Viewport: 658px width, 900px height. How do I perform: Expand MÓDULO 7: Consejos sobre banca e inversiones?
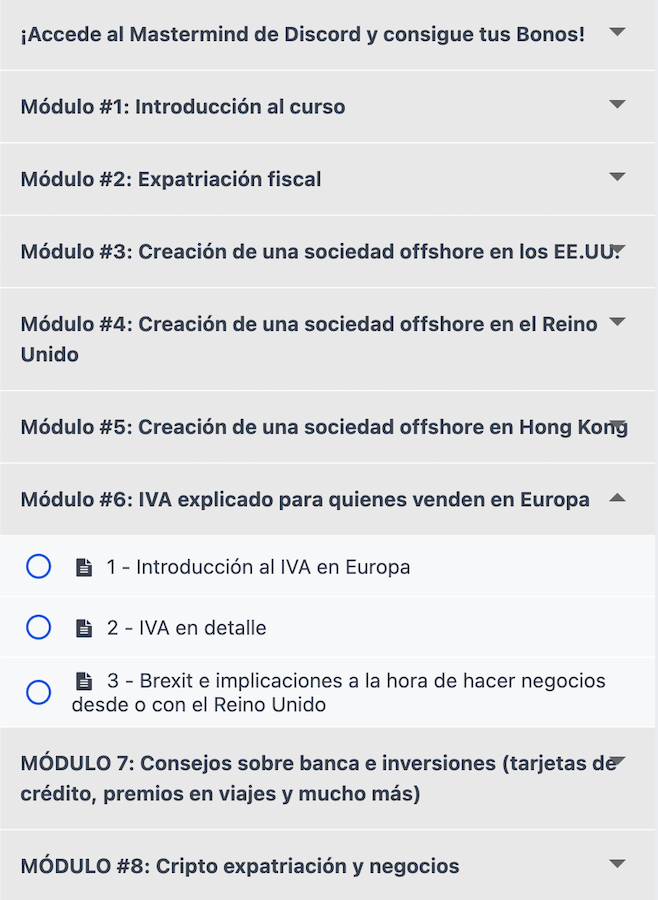(617, 763)
